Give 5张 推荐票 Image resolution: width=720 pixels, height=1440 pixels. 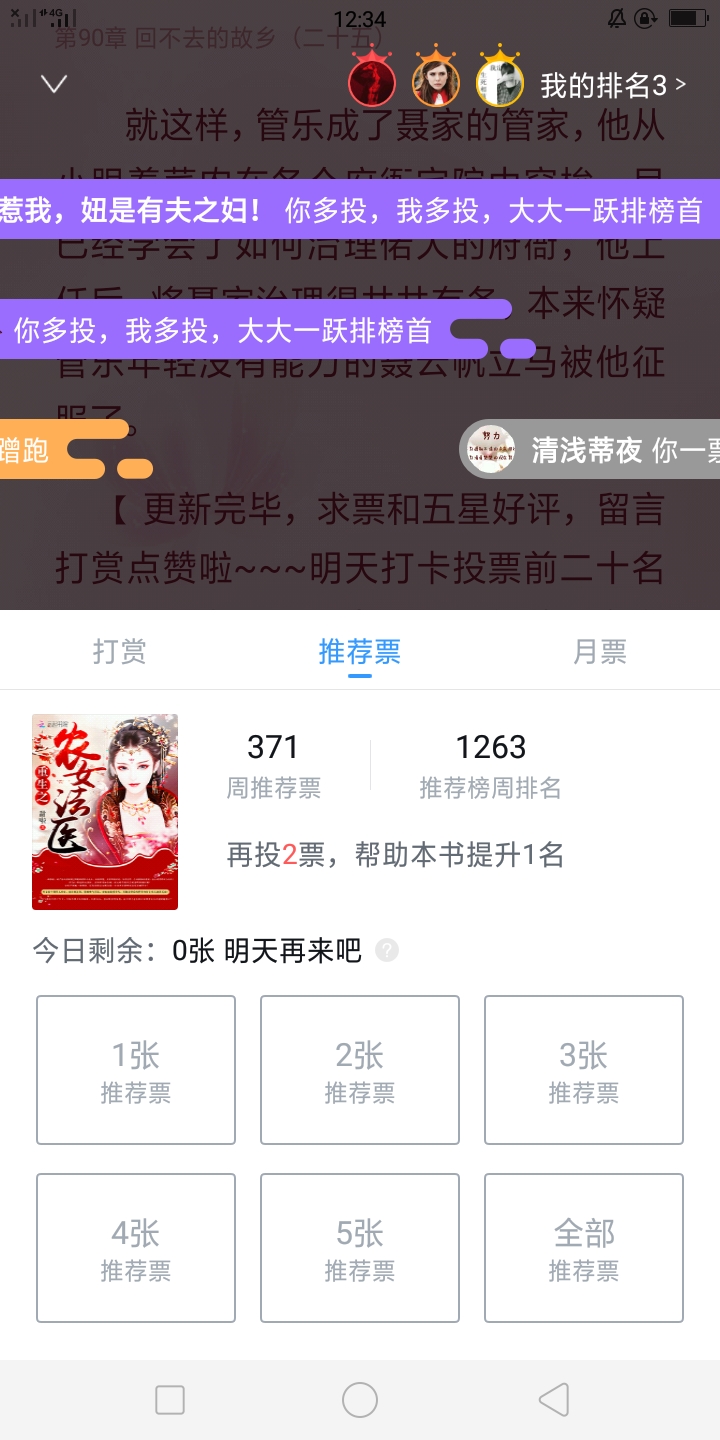[360, 1248]
